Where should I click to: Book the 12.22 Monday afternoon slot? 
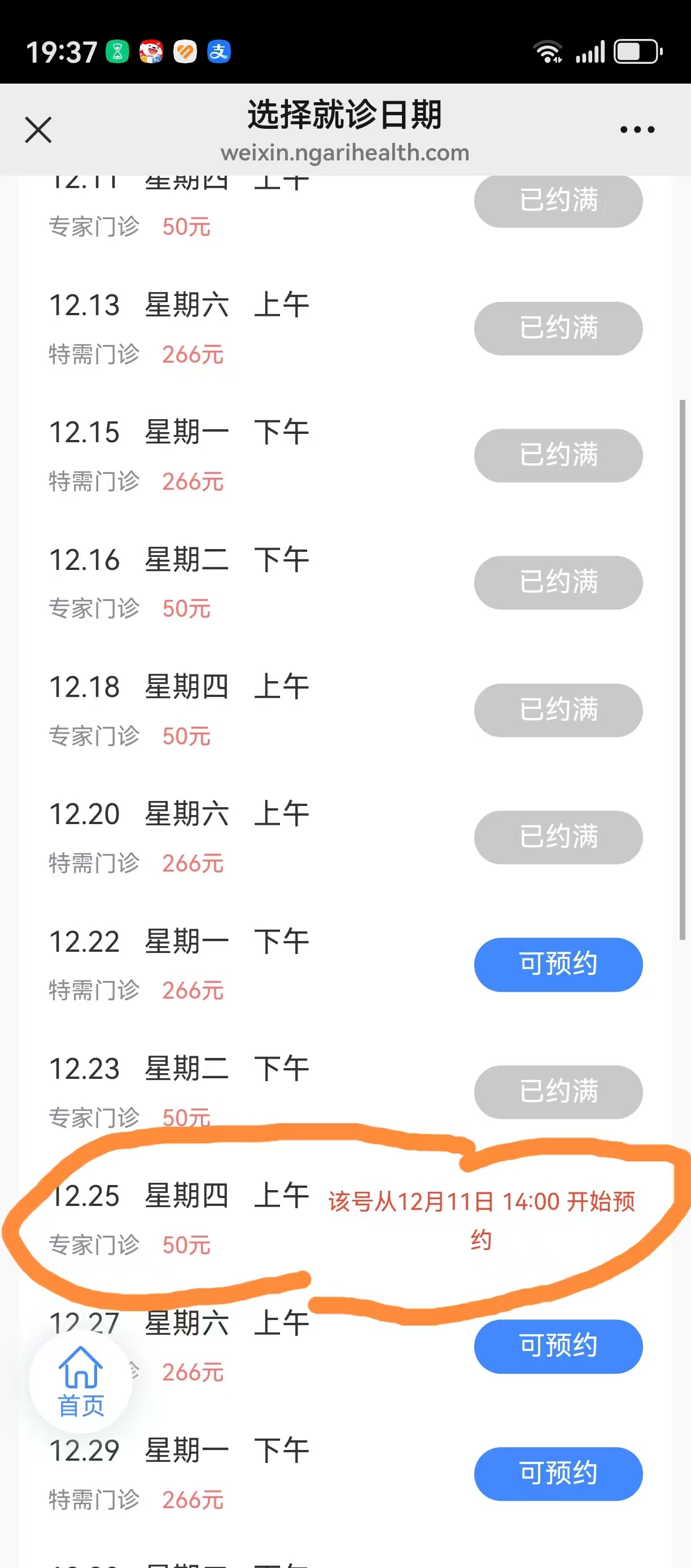point(558,964)
